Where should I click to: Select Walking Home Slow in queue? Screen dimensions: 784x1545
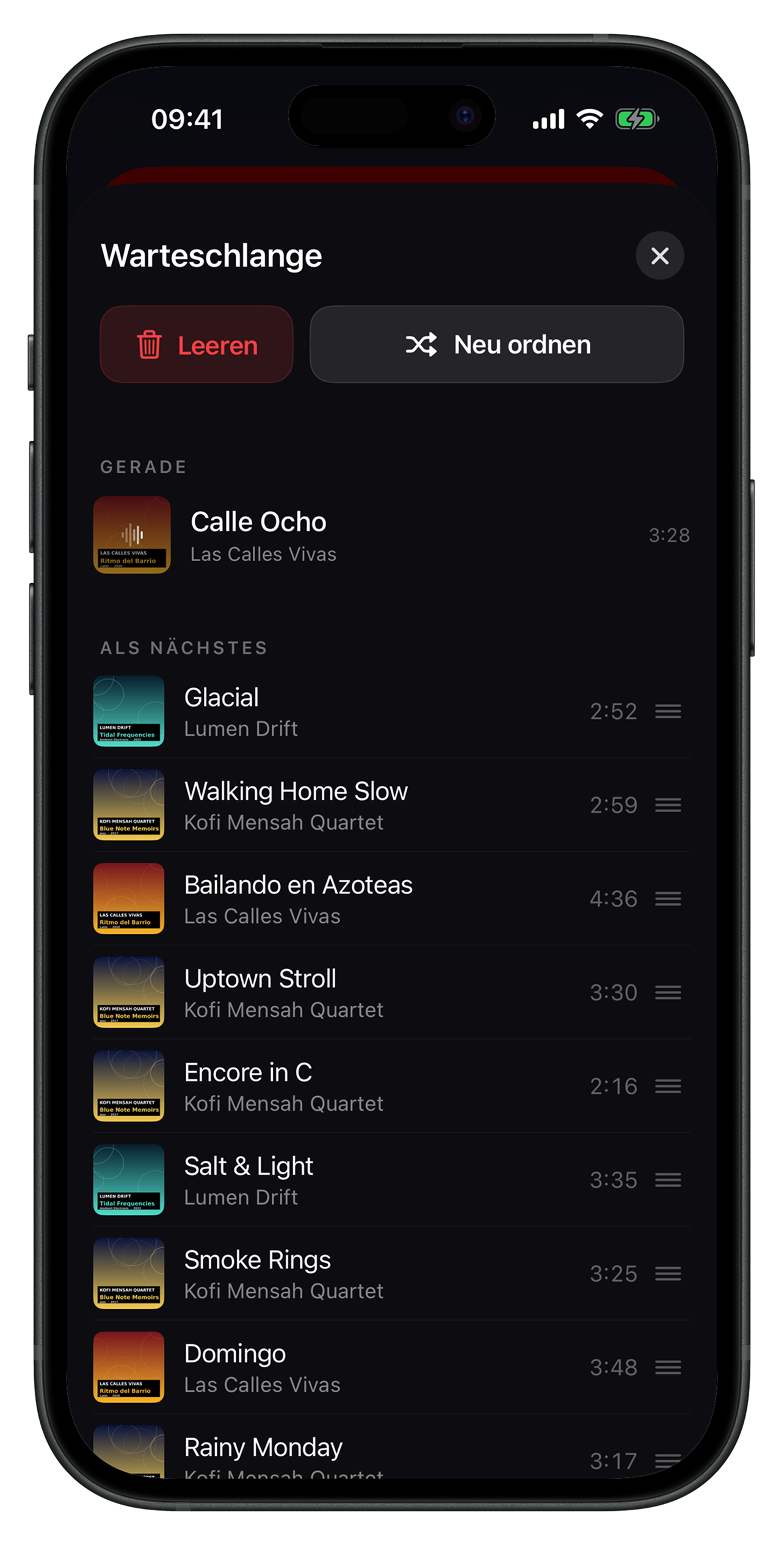391,805
